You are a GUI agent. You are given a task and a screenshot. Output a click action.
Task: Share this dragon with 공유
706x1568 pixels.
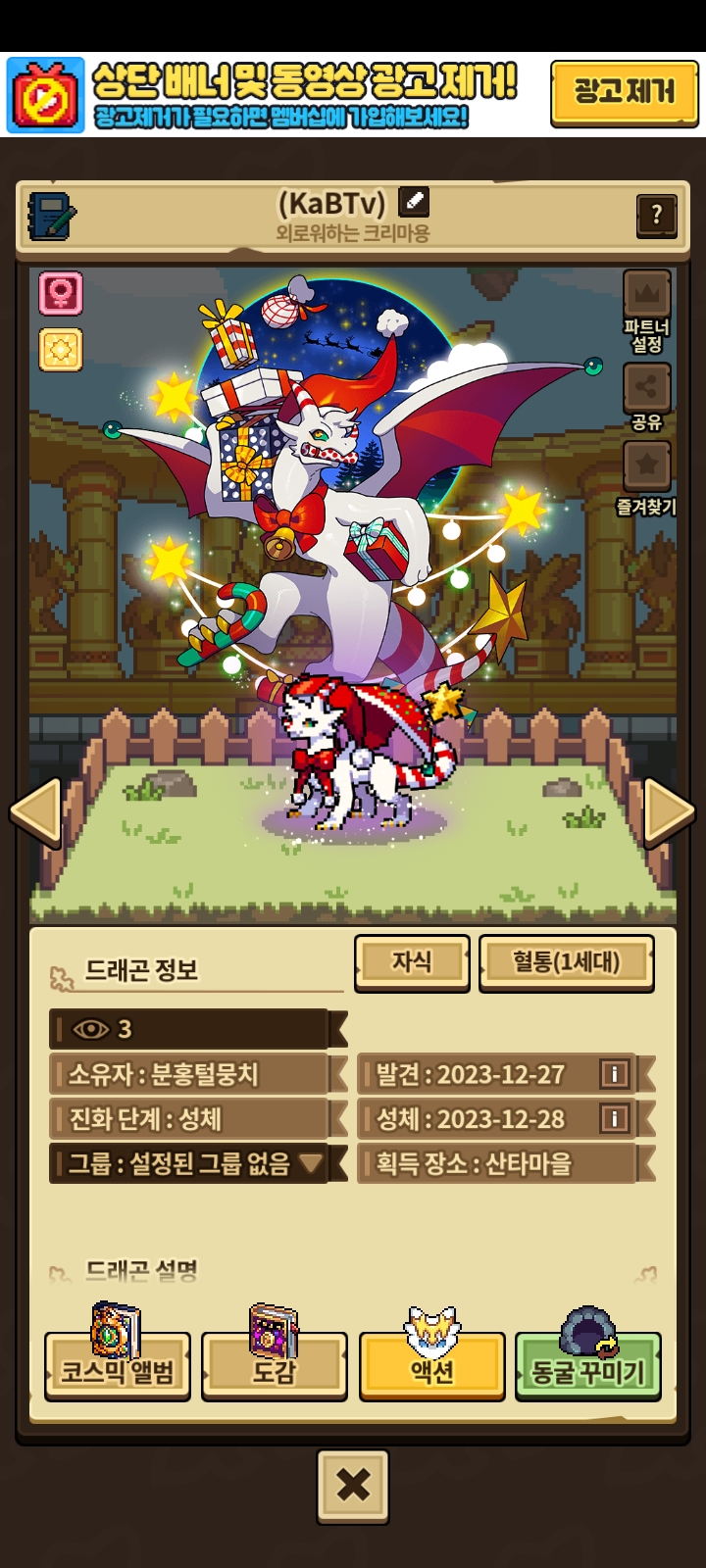click(646, 397)
